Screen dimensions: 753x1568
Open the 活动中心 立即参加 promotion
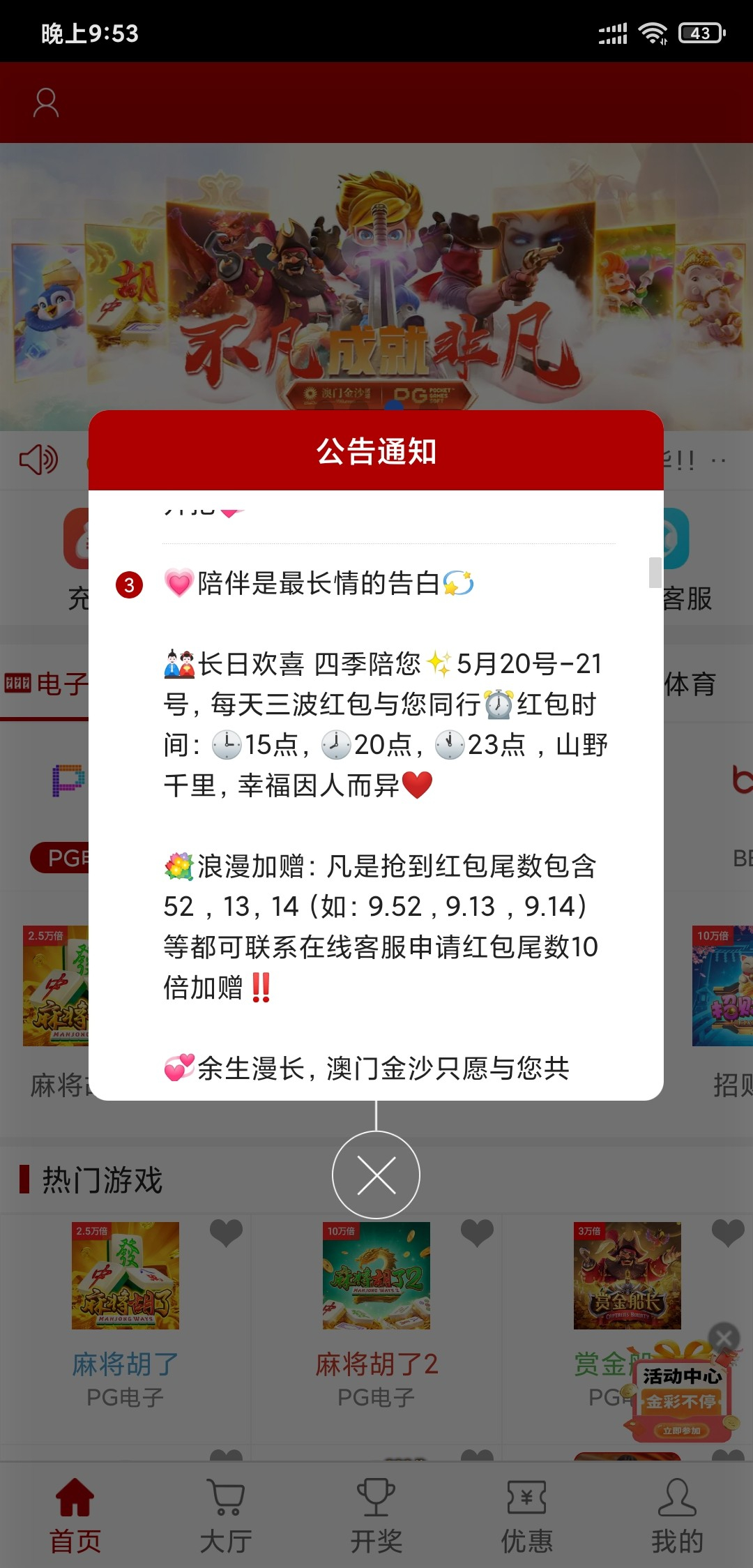(681, 1431)
